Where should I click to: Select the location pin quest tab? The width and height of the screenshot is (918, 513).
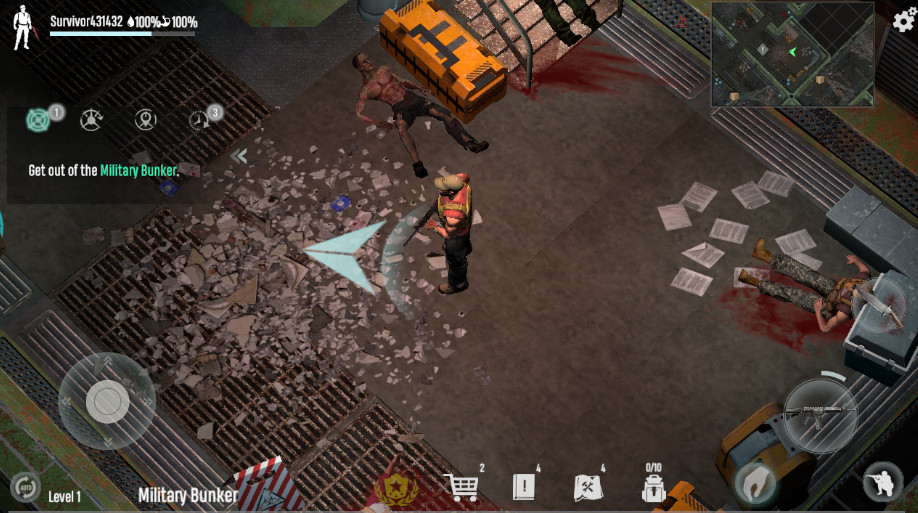[x=146, y=119]
